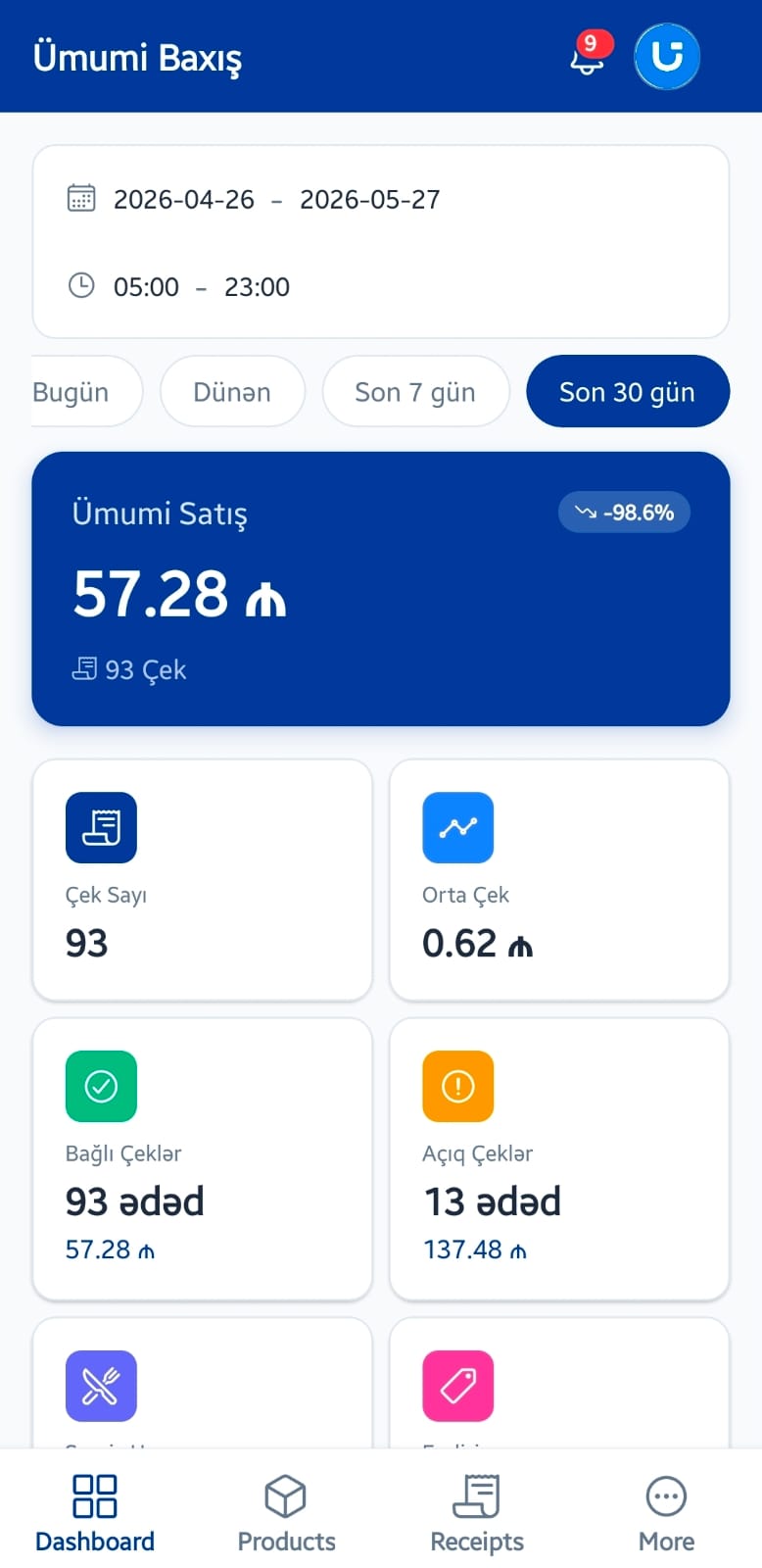Open the notifications bell
The width and height of the screenshot is (762, 1568).
coord(589,56)
